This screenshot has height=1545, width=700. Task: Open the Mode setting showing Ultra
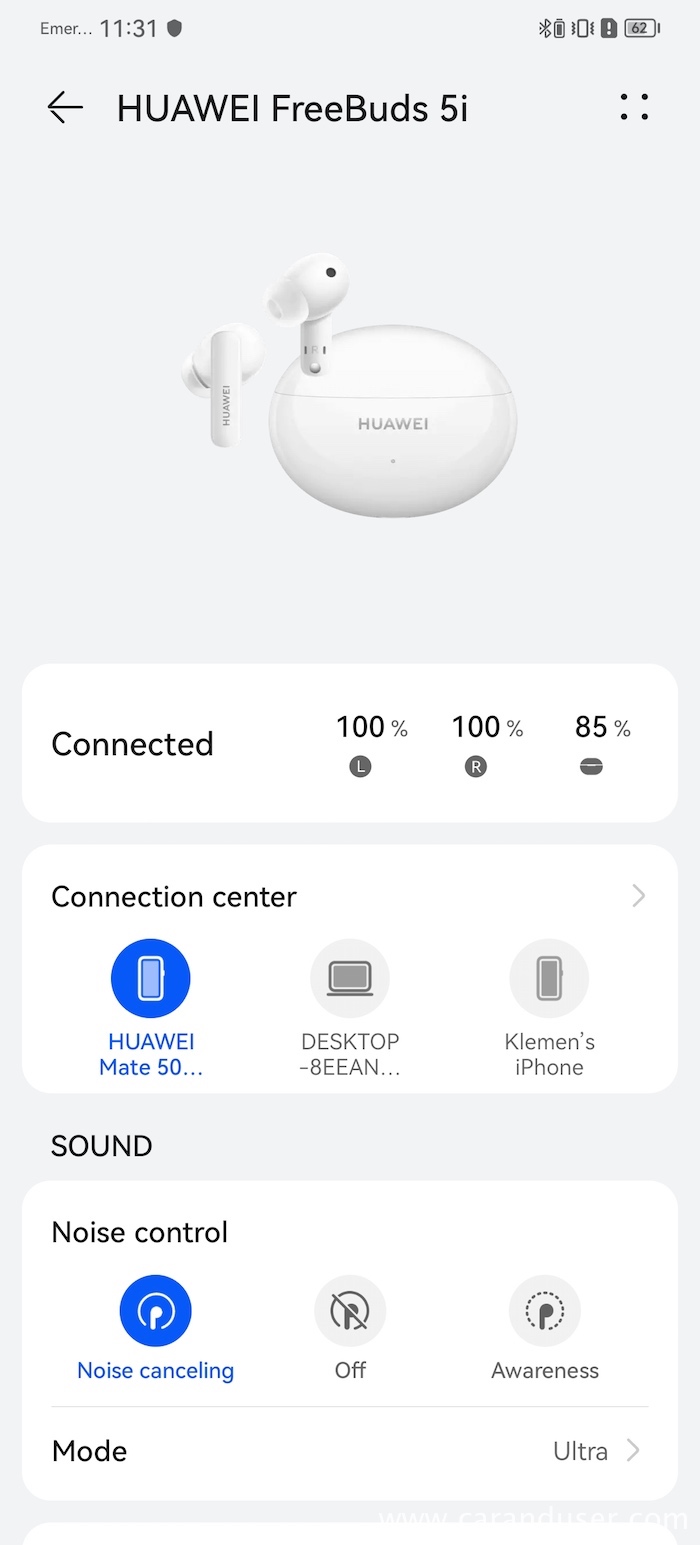click(350, 1451)
